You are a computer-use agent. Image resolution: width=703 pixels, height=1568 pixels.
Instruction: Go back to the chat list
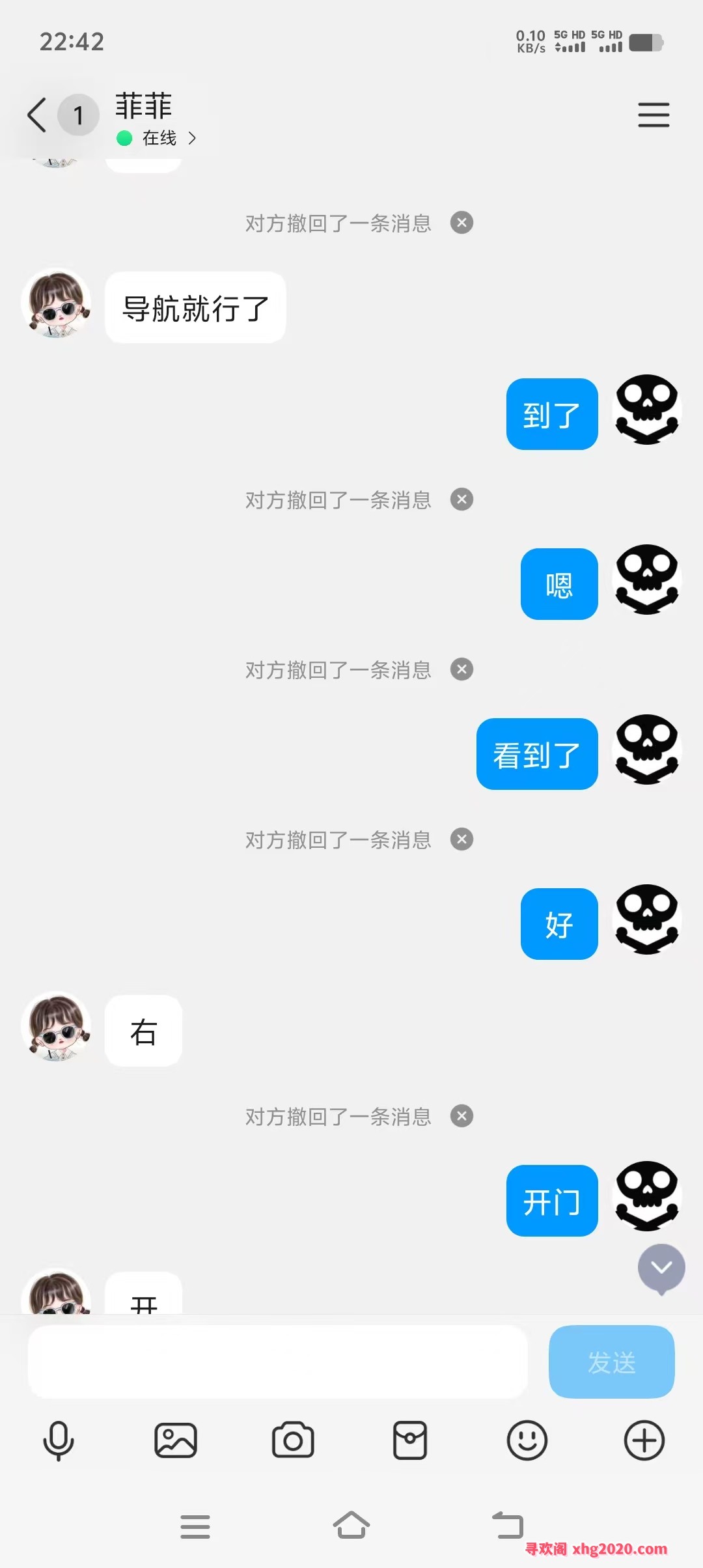click(37, 115)
